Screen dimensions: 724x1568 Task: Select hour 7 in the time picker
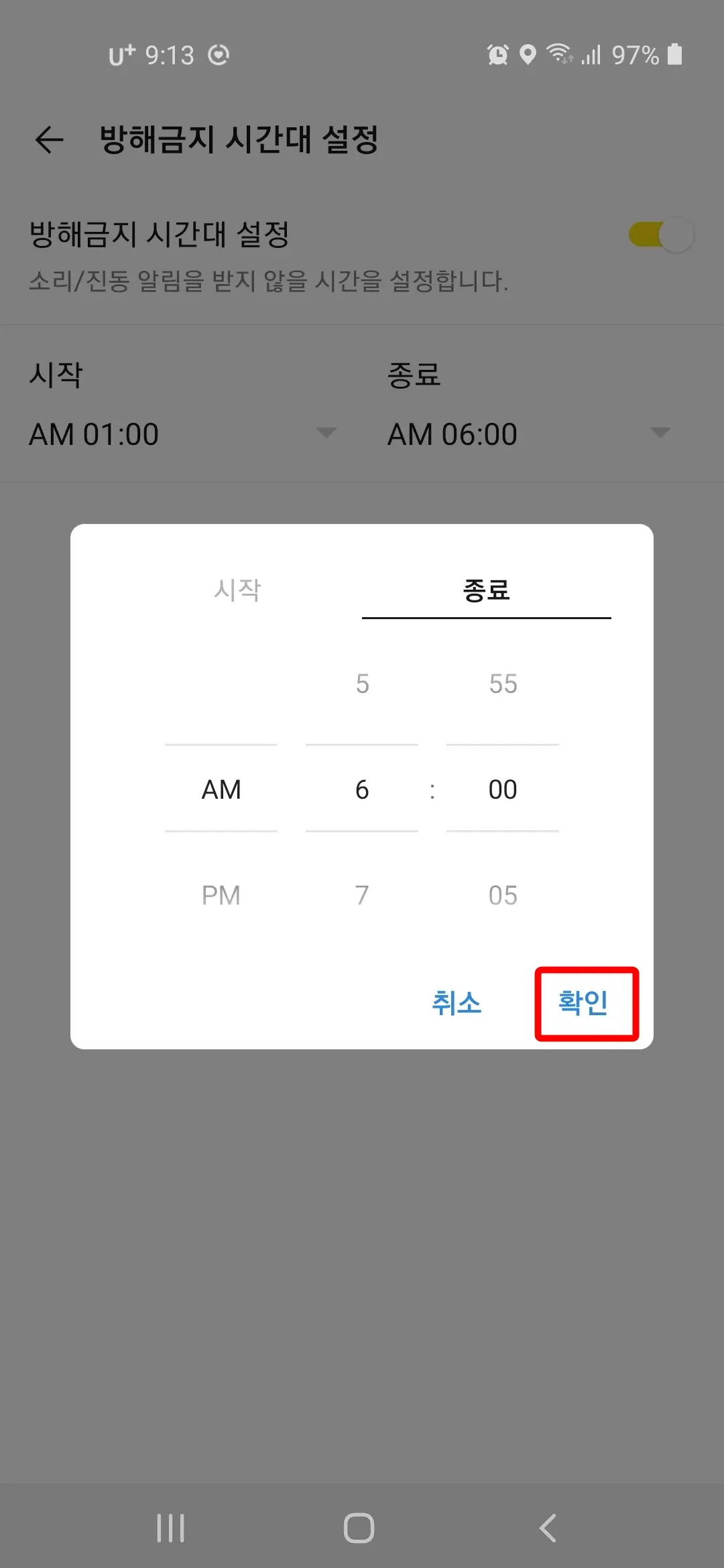click(361, 895)
